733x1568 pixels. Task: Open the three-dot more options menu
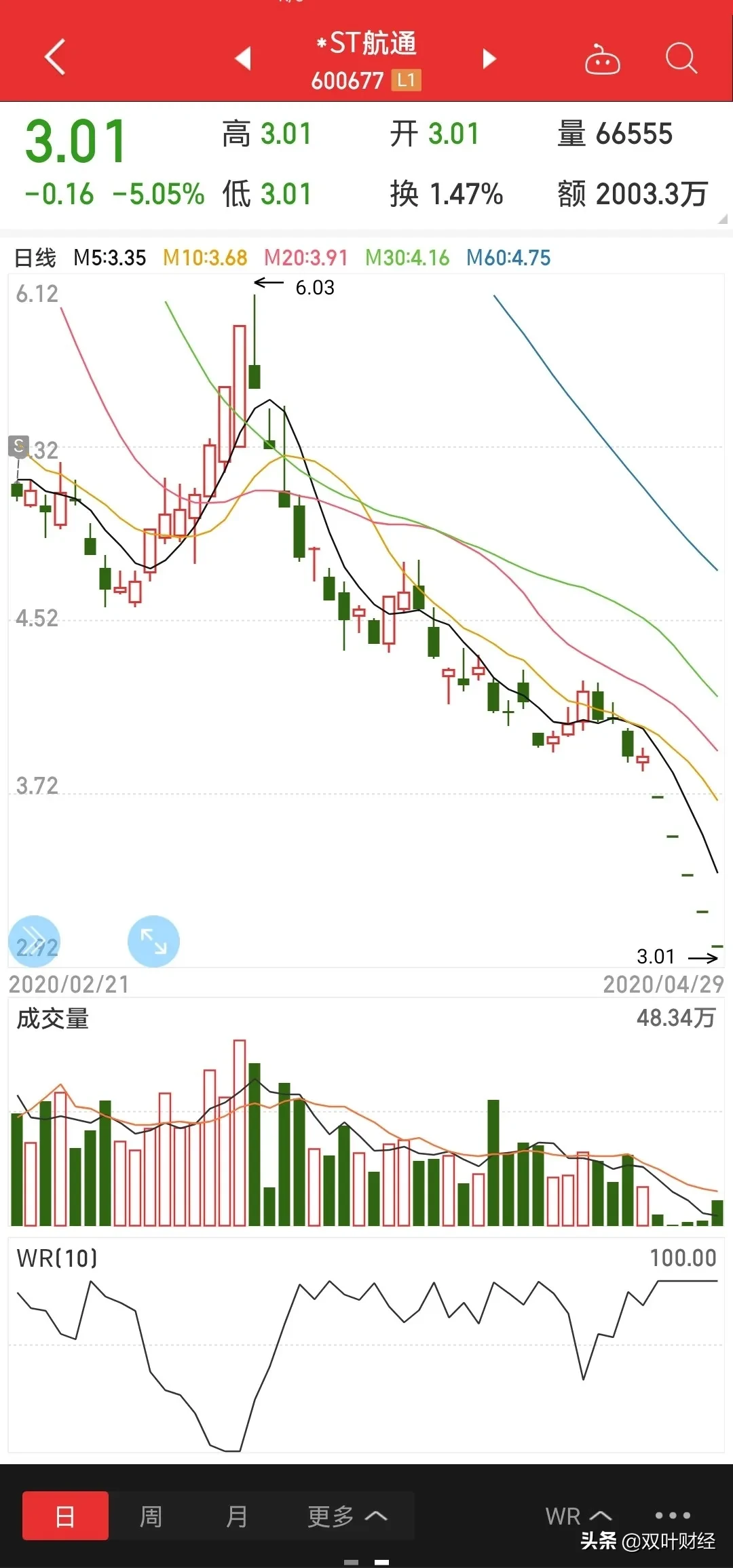[x=673, y=1515]
